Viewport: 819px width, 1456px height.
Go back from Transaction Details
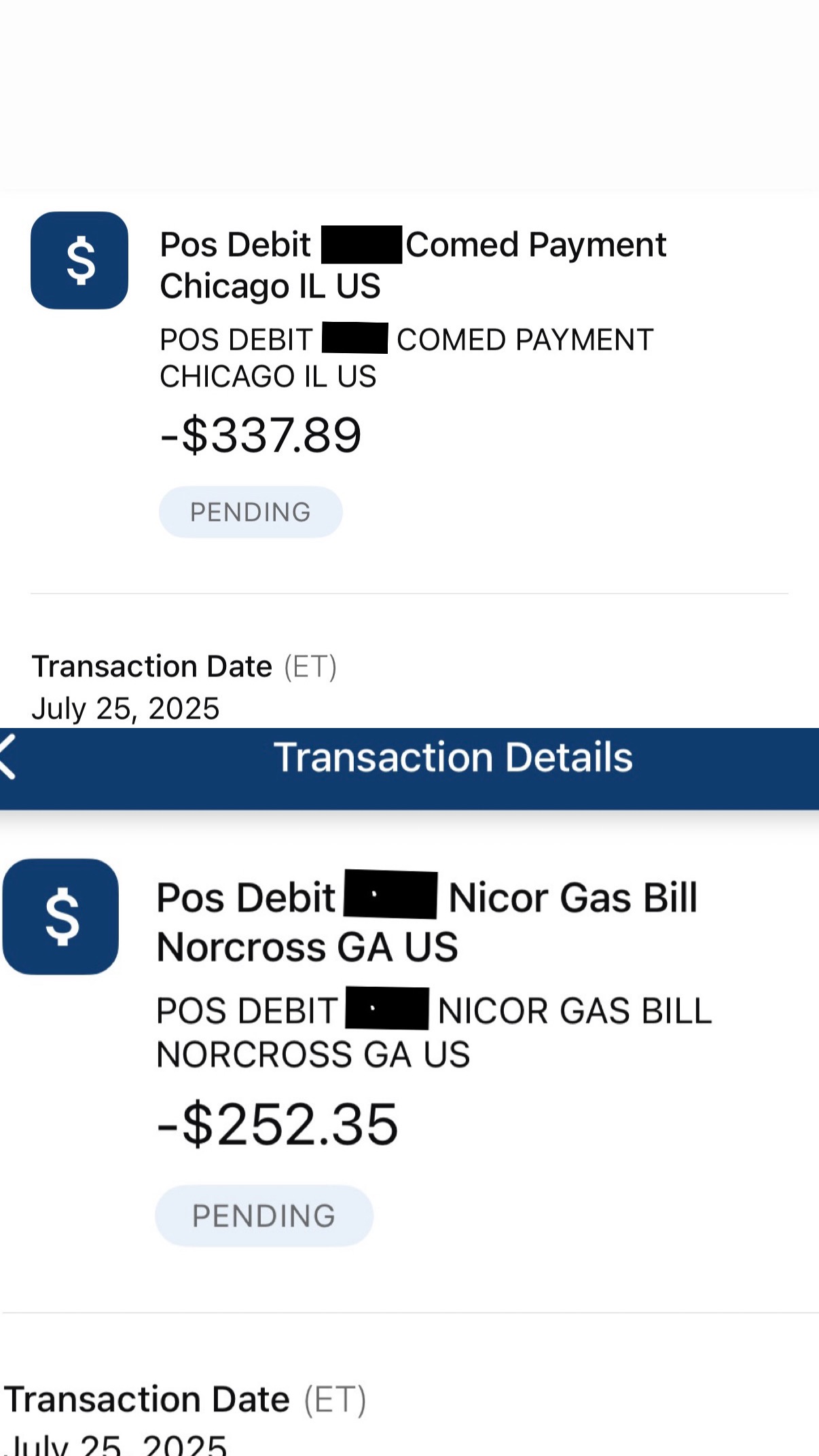pos(7,757)
